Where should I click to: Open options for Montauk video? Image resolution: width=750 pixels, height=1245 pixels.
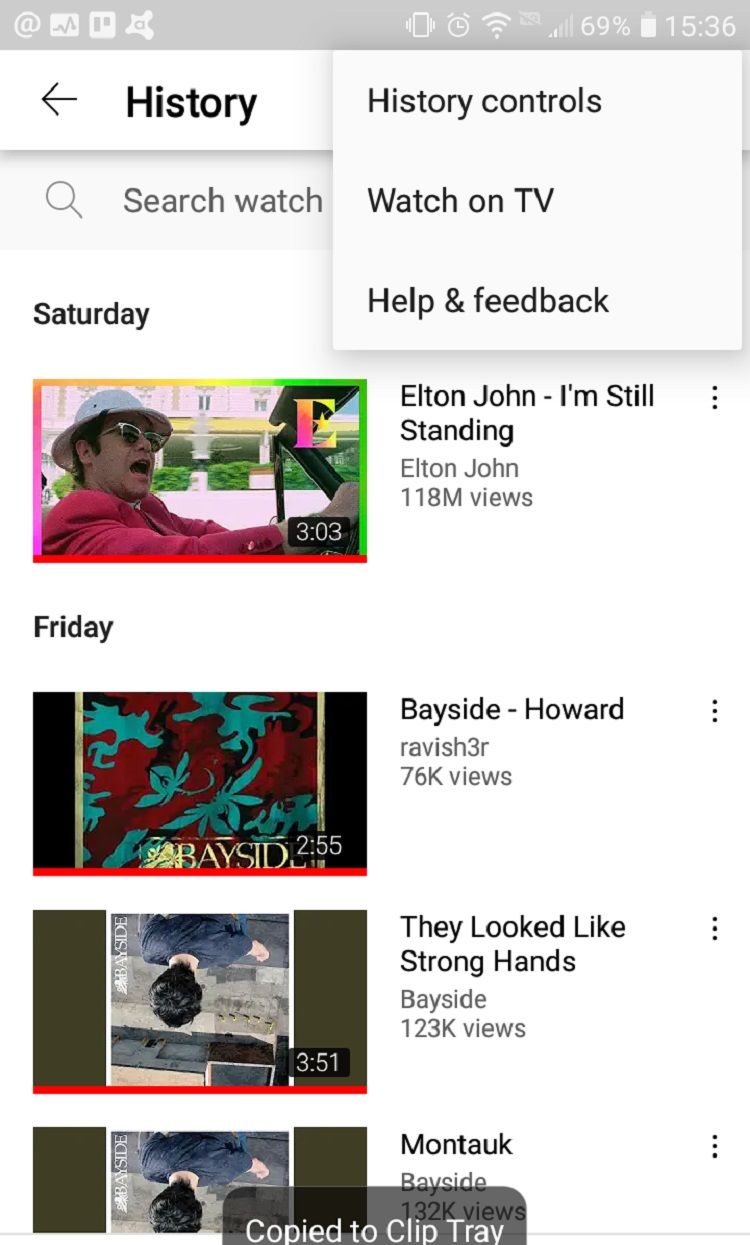pyautogui.click(x=714, y=1146)
